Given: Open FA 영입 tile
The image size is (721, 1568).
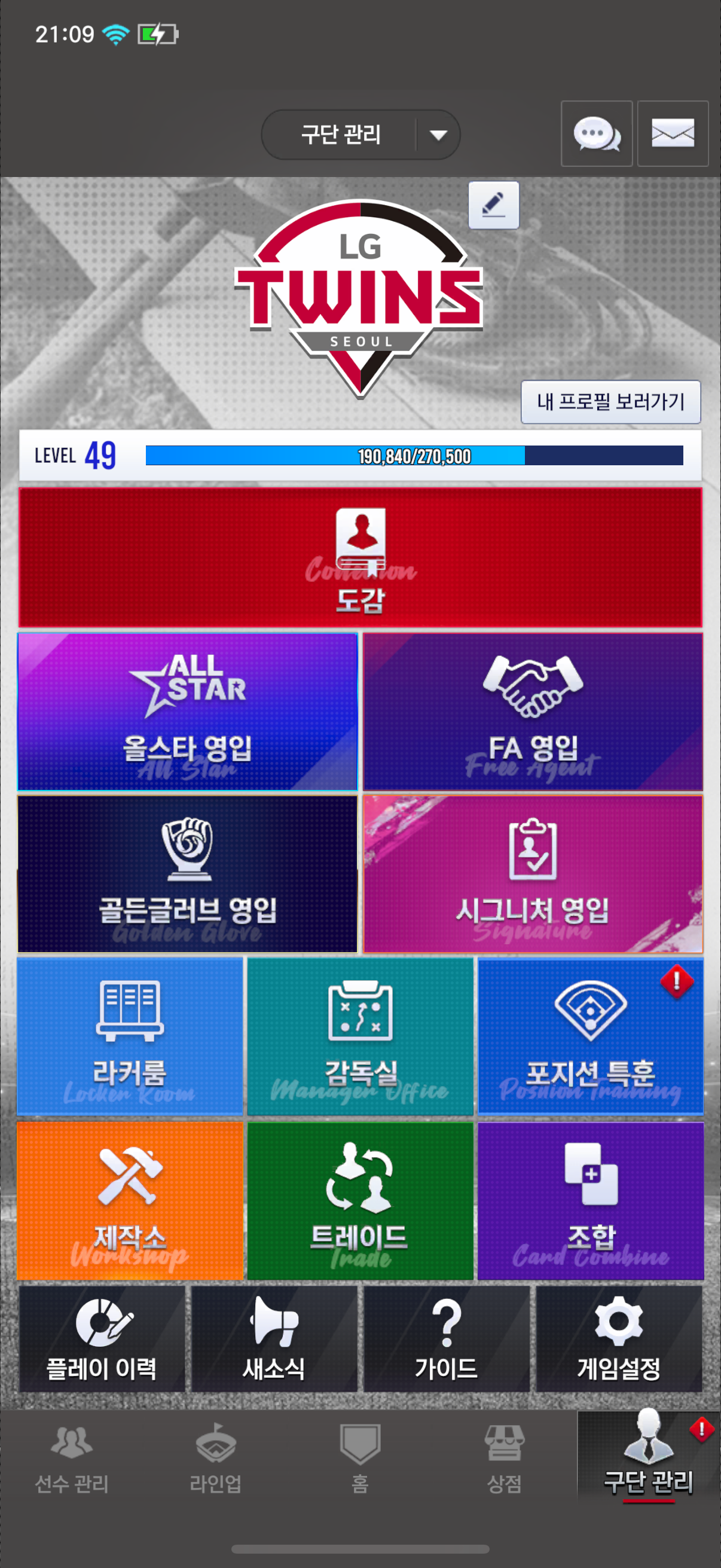Looking at the screenshot, I should click(x=533, y=712).
